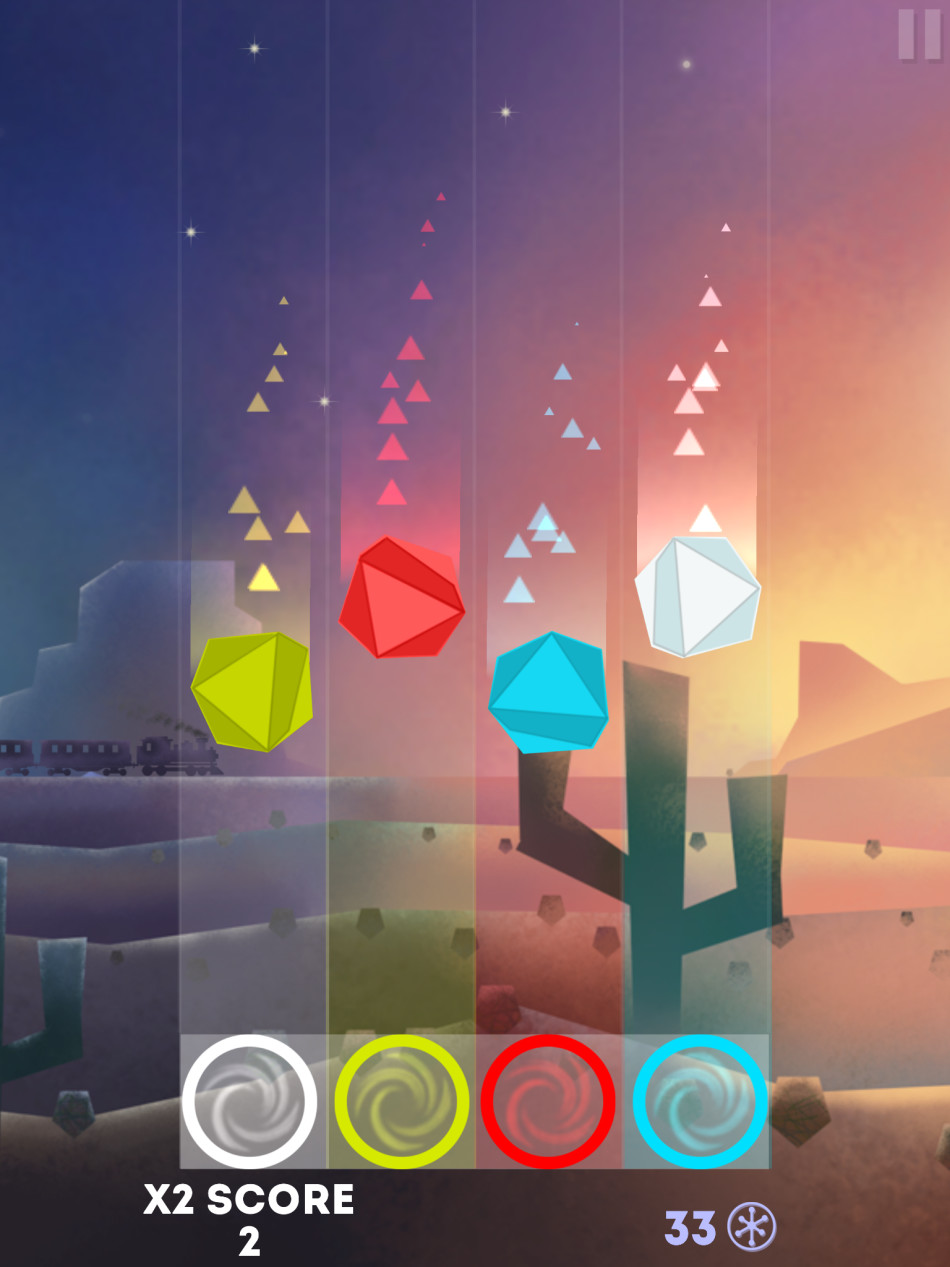Tap the yellow swirl ring

401,1101
